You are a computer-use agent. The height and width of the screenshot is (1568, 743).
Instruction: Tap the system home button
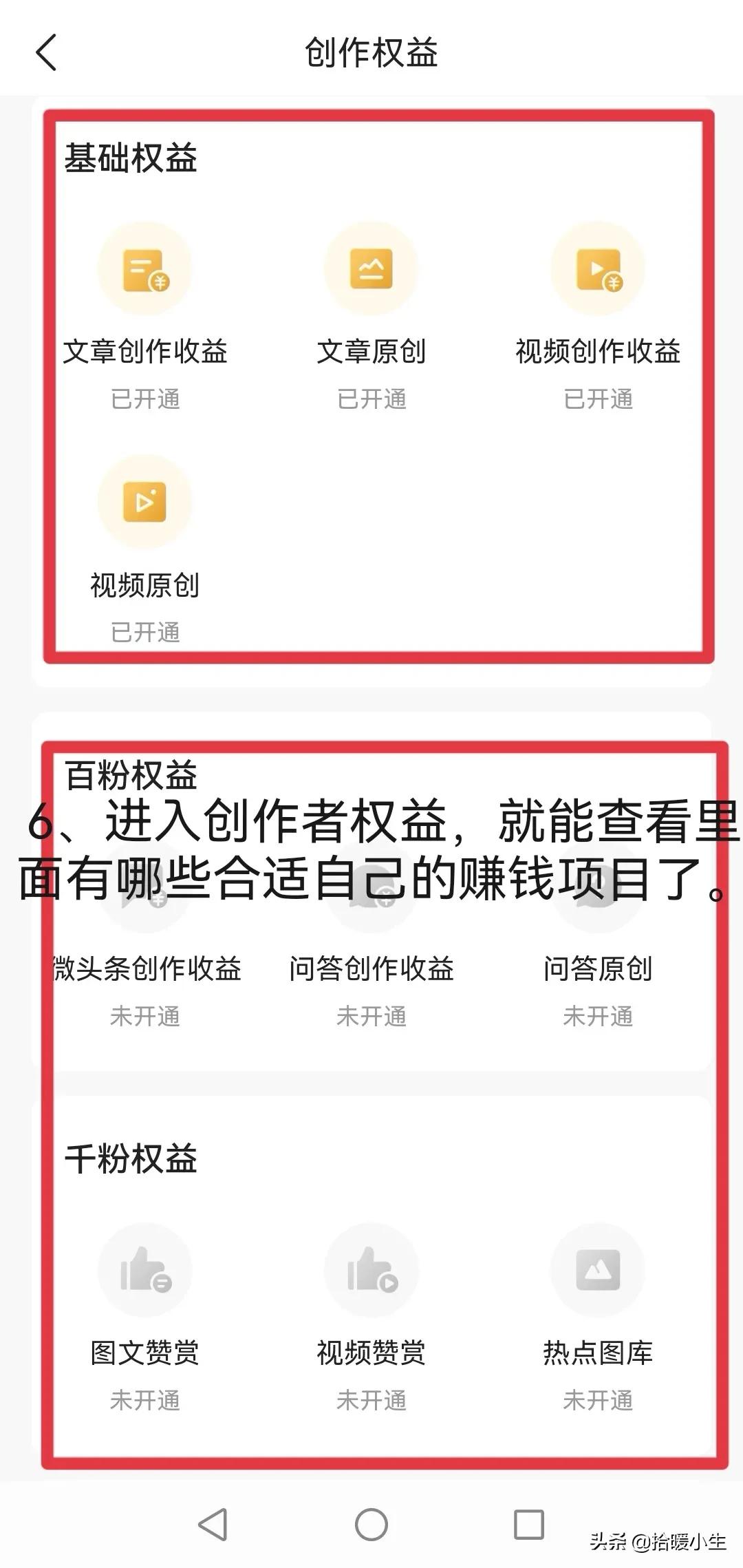371,1524
